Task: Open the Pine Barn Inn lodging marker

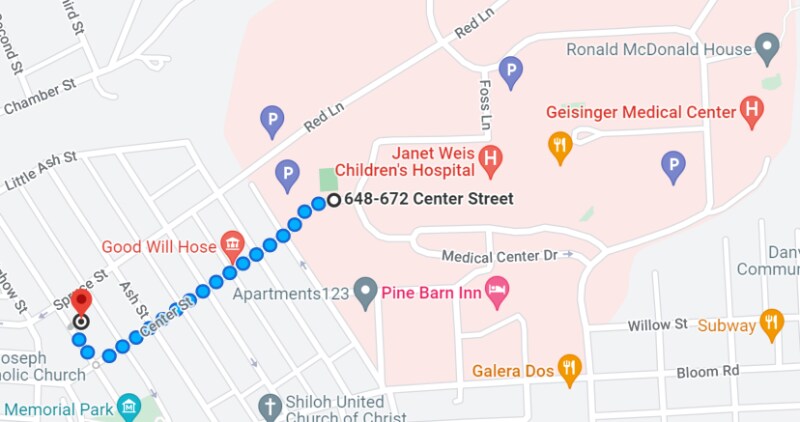Action: click(x=496, y=291)
